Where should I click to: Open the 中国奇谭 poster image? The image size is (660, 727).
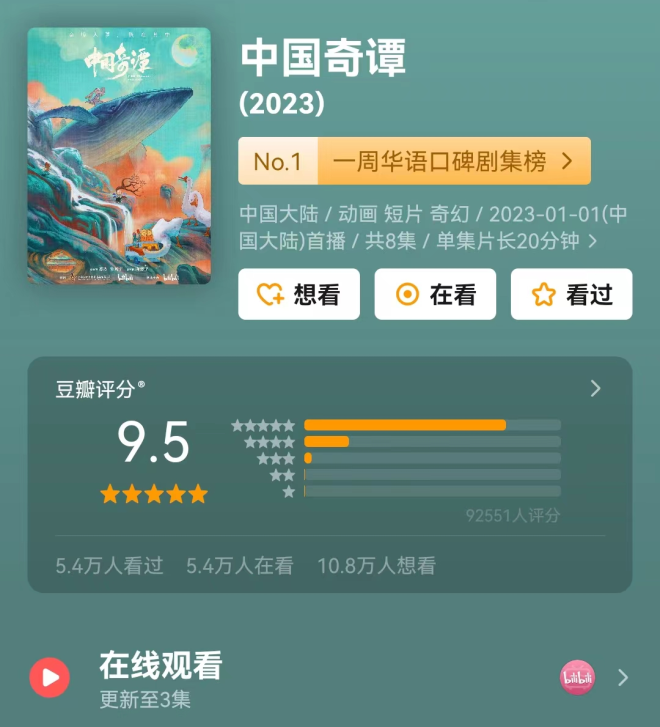point(119,156)
